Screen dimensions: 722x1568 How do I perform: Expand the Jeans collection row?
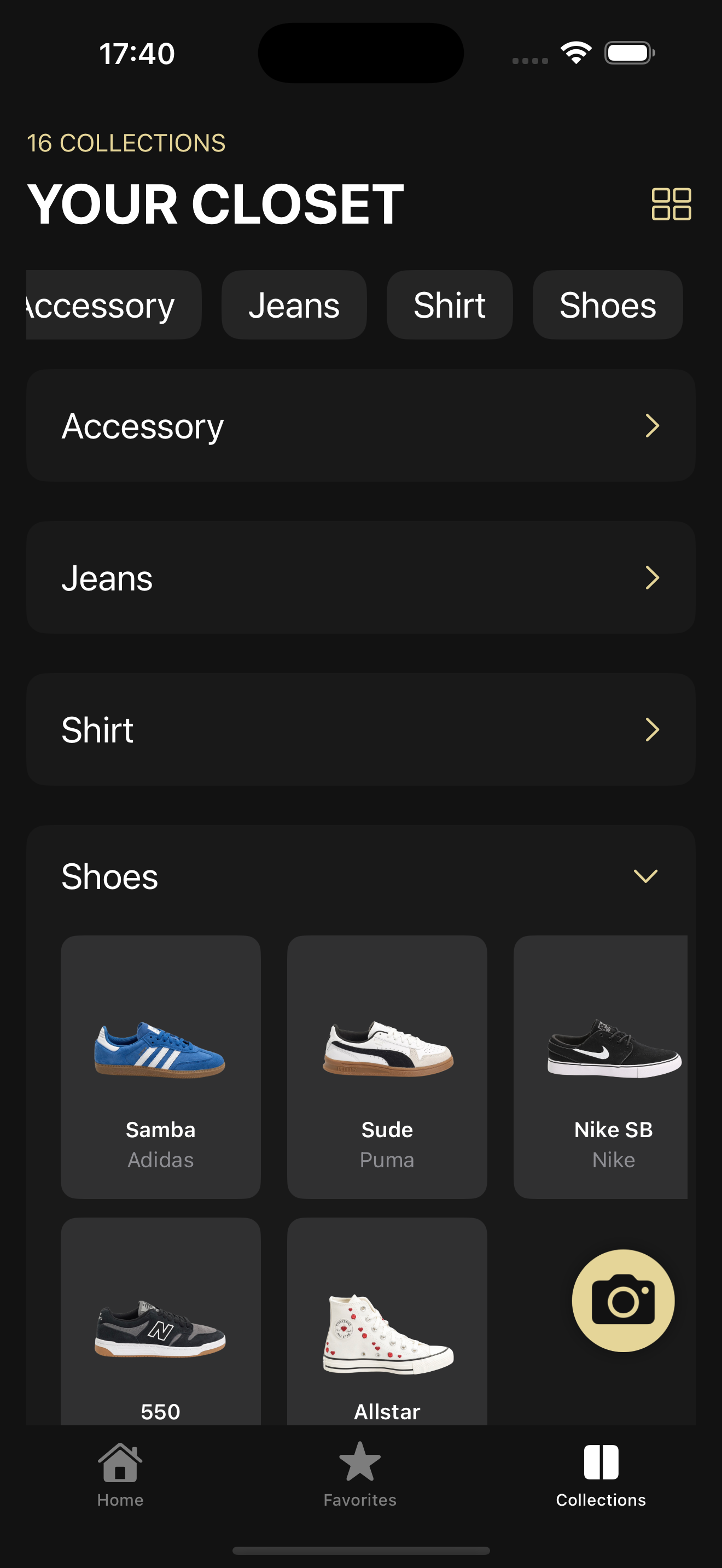tap(360, 578)
